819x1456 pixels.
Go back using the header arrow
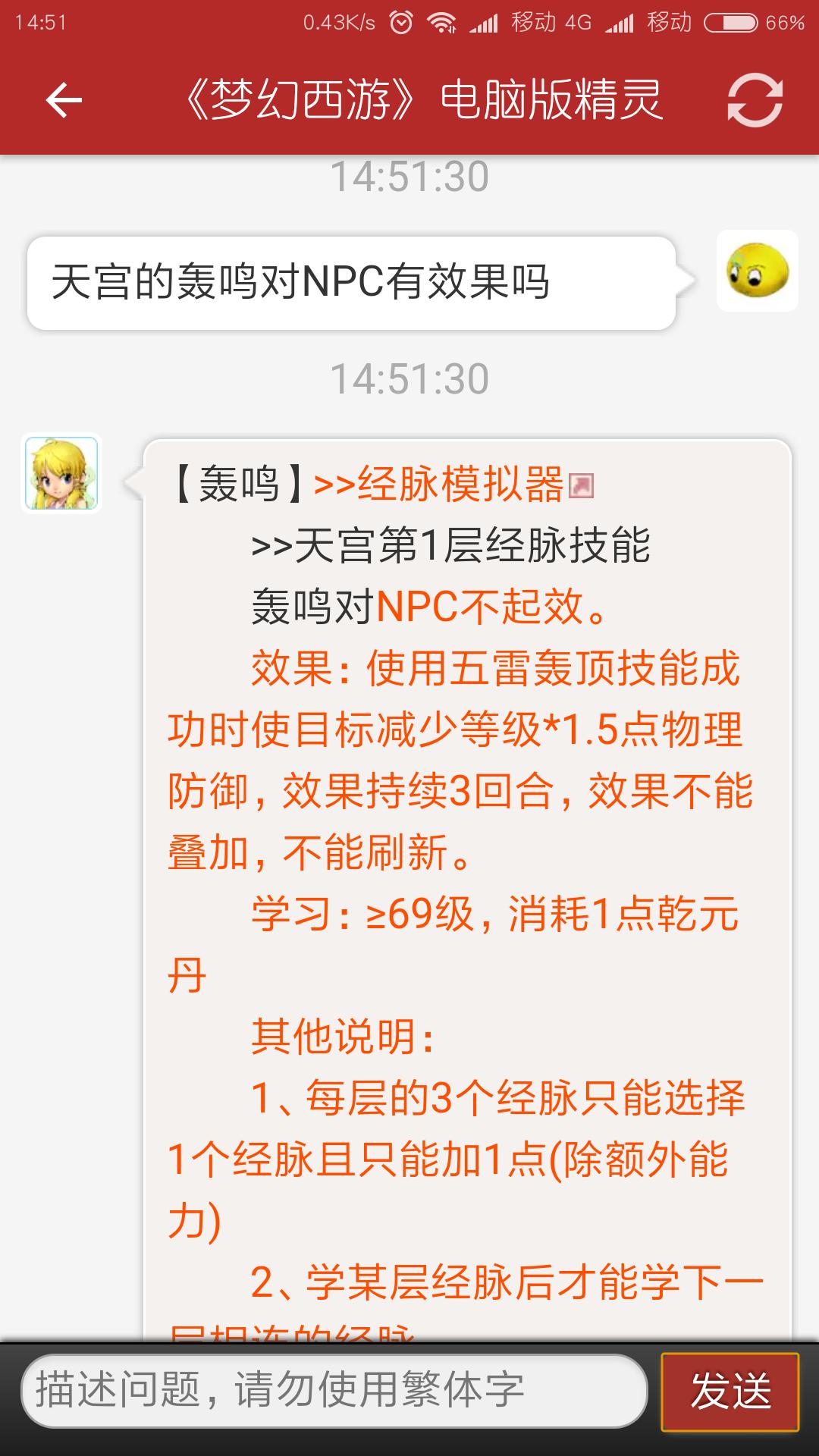point(64,100)
